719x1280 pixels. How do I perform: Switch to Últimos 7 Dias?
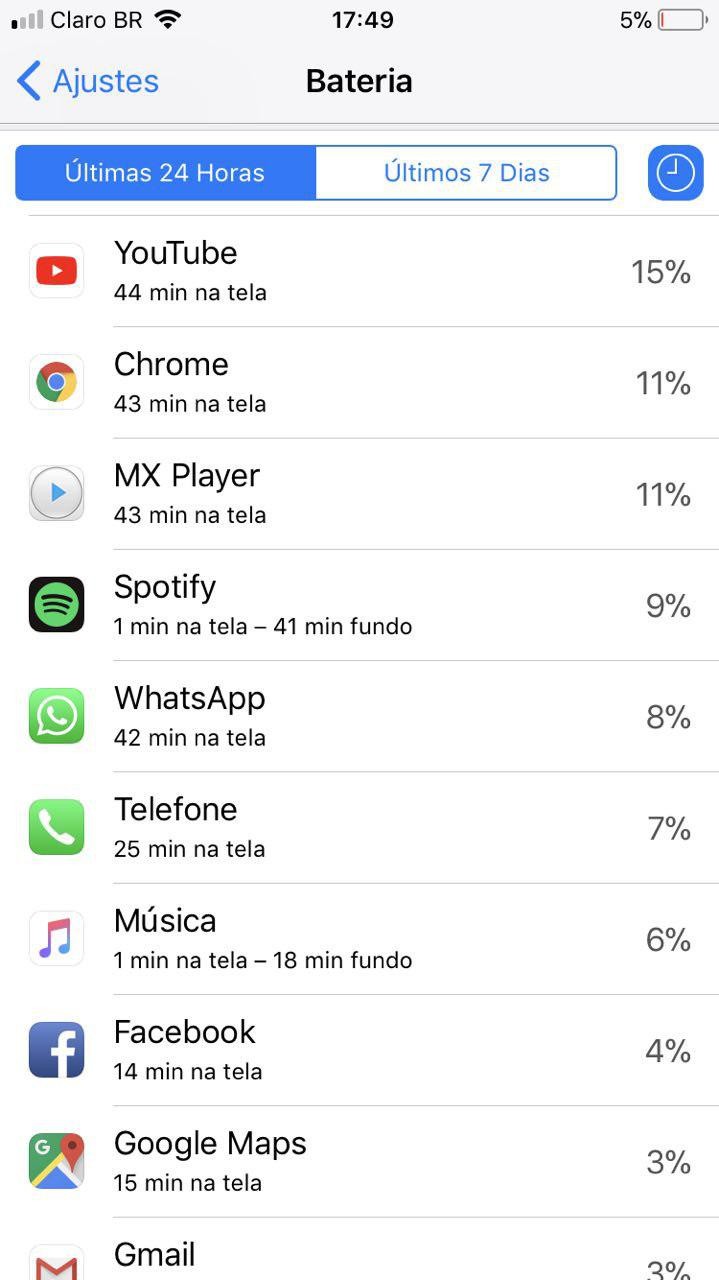click(466, 173)
